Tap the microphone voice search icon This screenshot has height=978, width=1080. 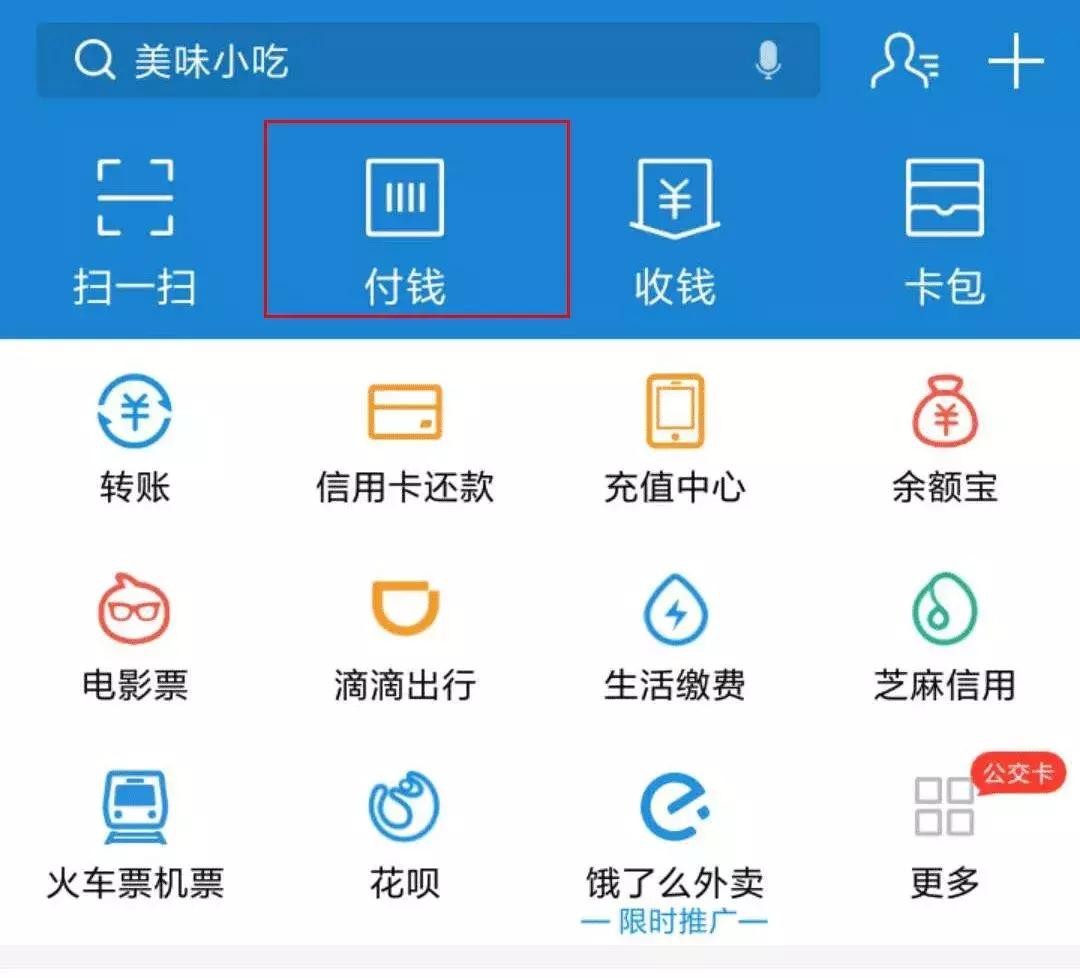[x=767, y=62]
